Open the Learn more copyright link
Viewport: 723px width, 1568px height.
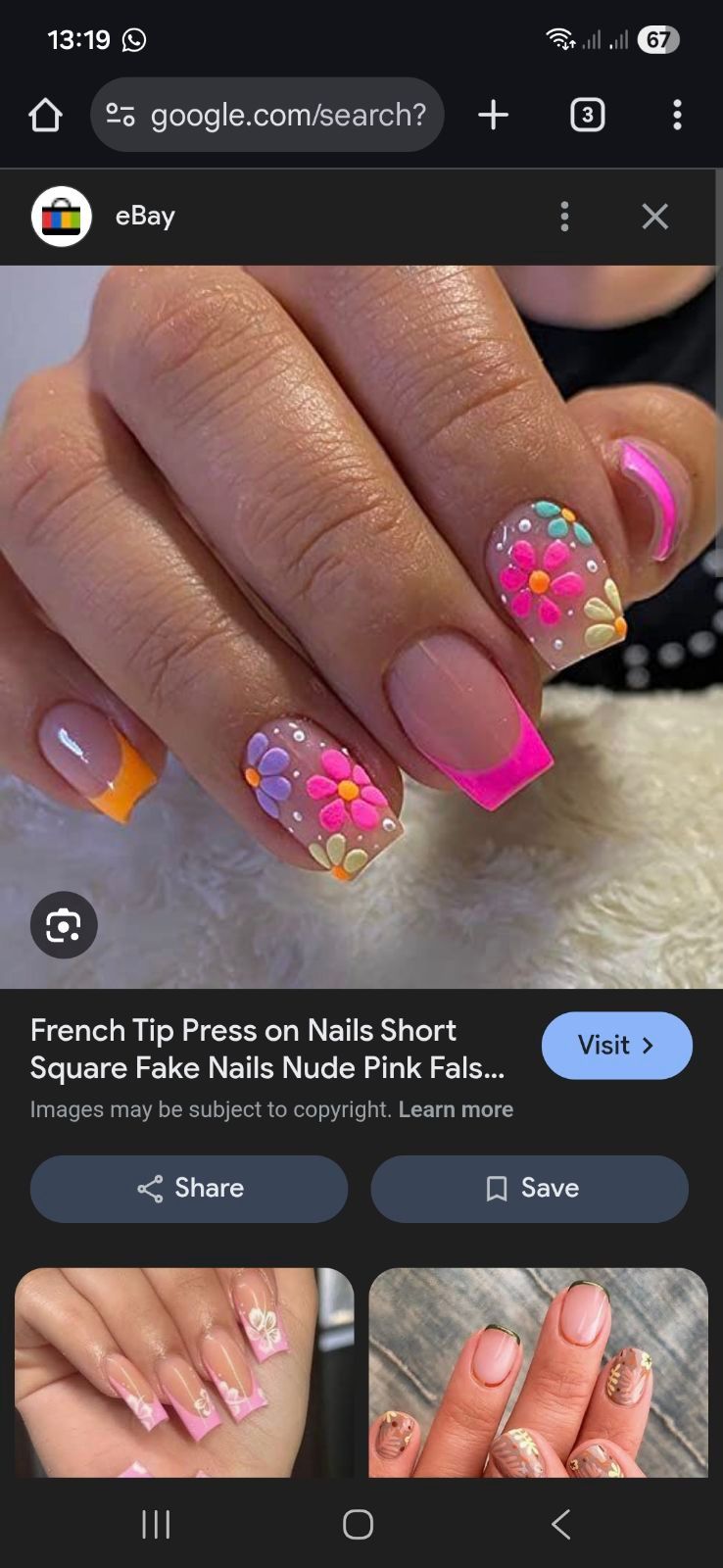pos(456,1109)
